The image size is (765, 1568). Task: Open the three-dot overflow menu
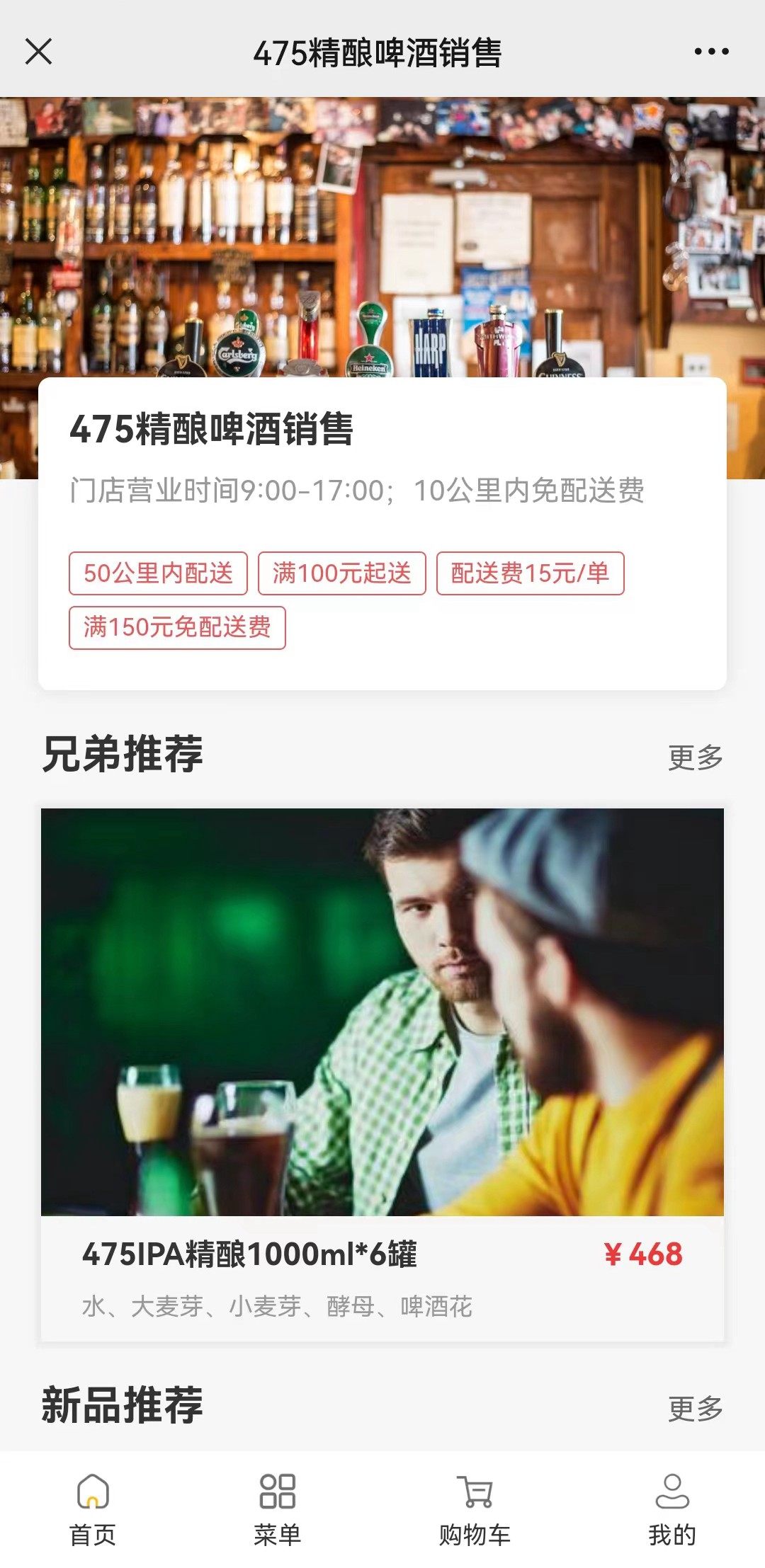click(x=711, y=52)
